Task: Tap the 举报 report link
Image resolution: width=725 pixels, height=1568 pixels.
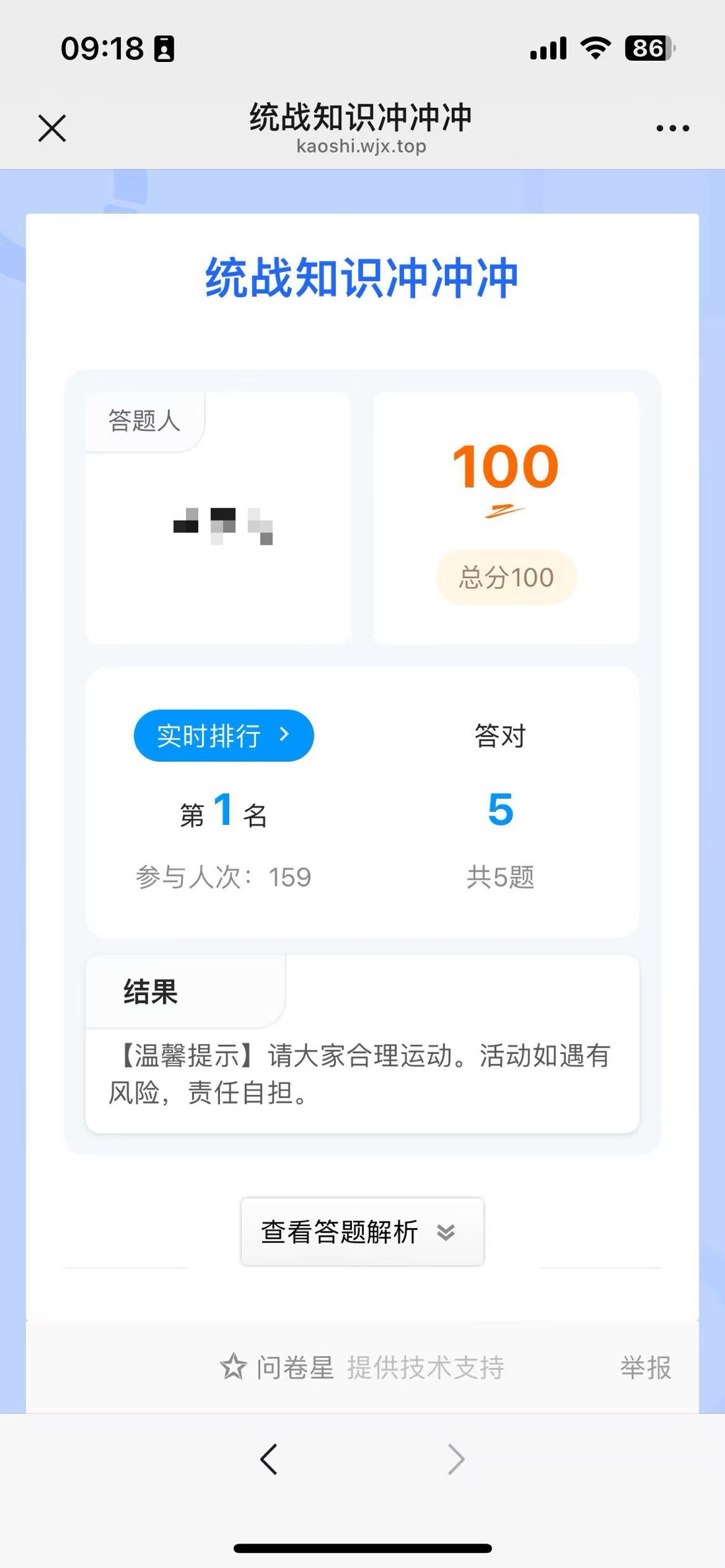Action: tap(645, 1367)
